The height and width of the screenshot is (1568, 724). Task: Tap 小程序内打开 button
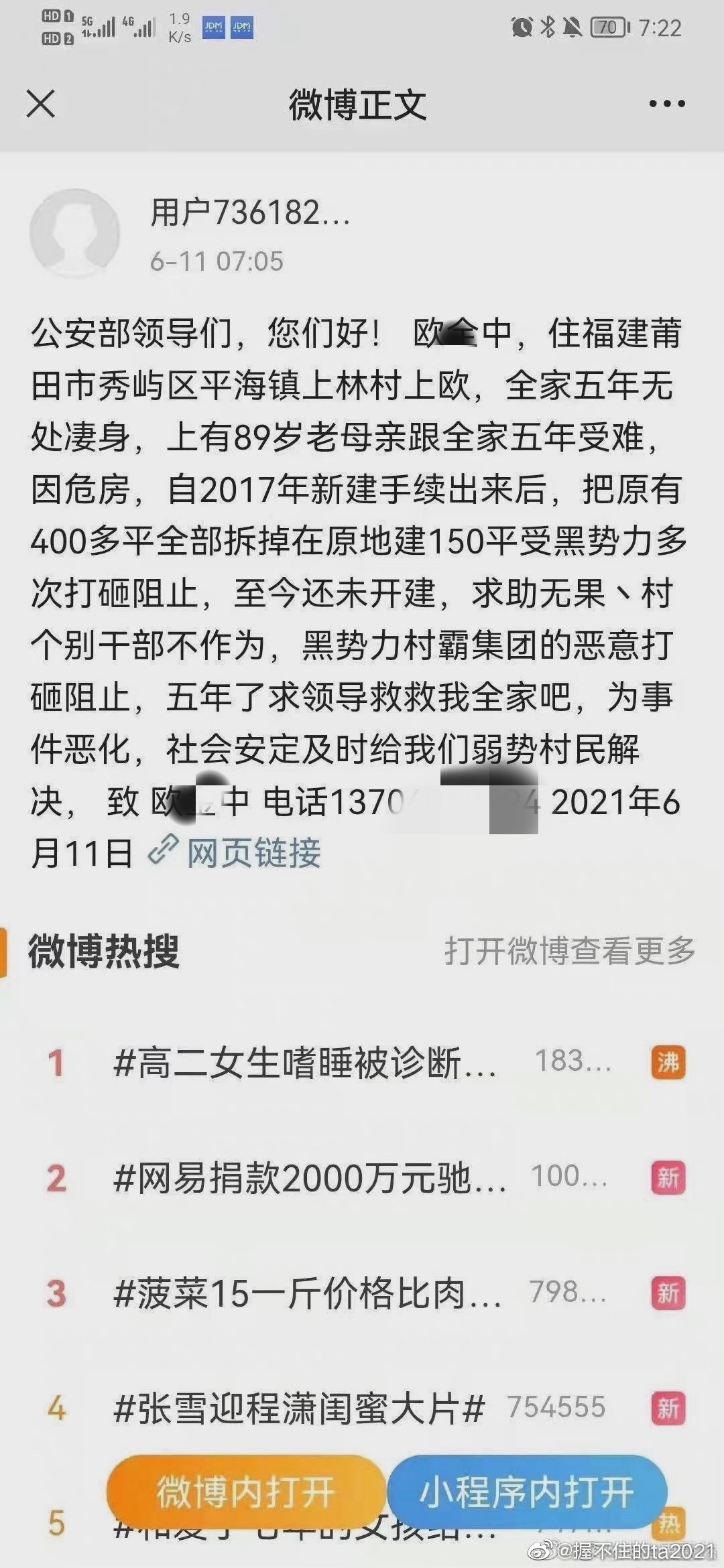(527, 1492)
